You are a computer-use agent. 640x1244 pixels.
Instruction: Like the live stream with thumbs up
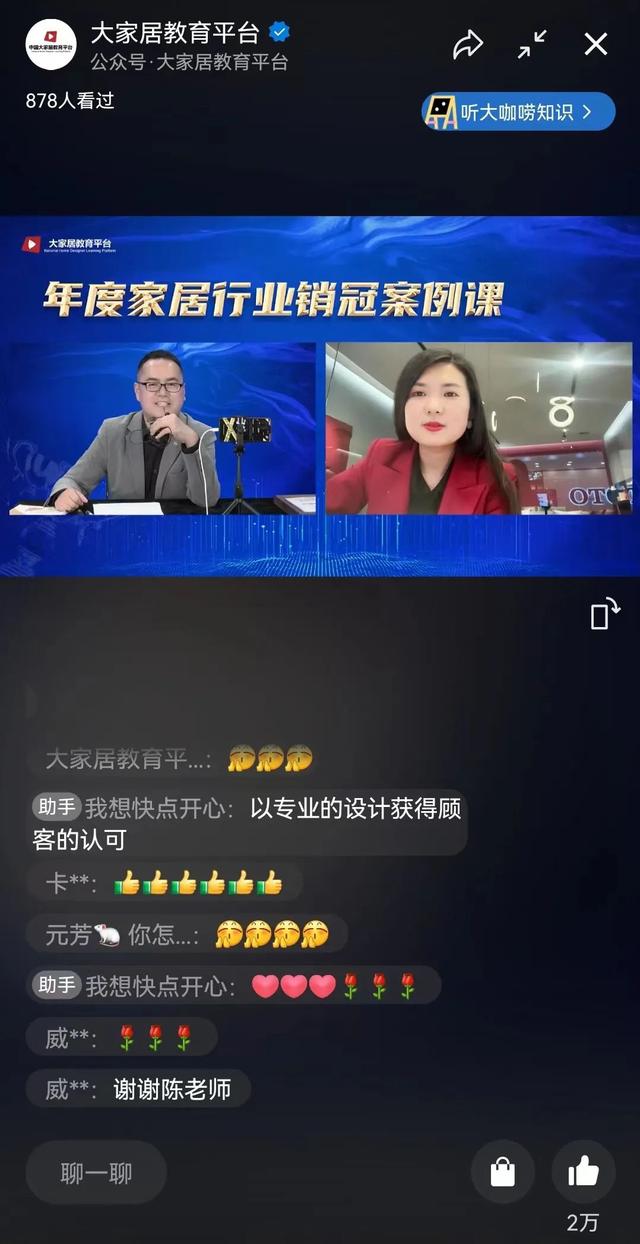(583, 1172)
